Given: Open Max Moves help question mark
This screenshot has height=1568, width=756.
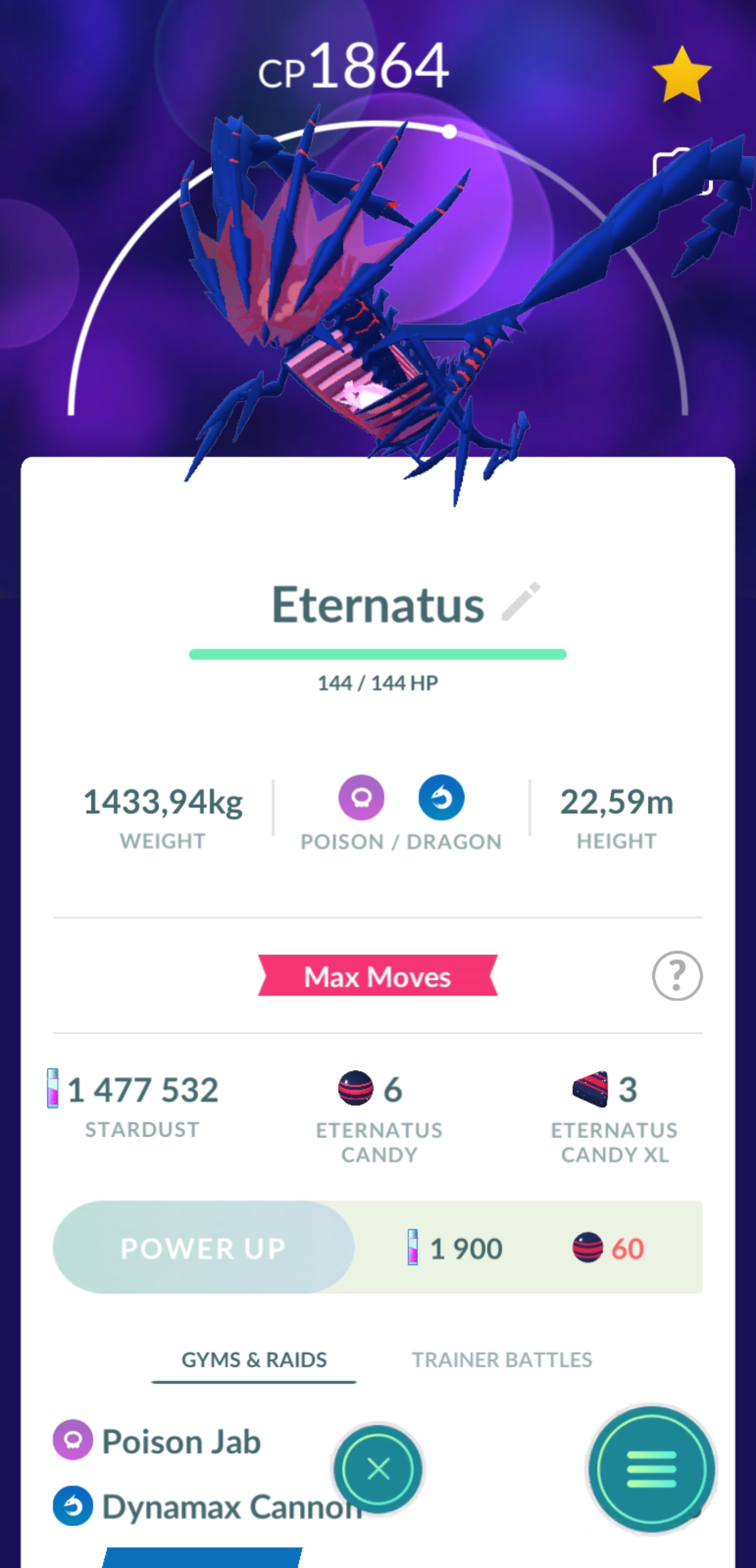Looking at the screenshot, I should (x=677, y=976).
